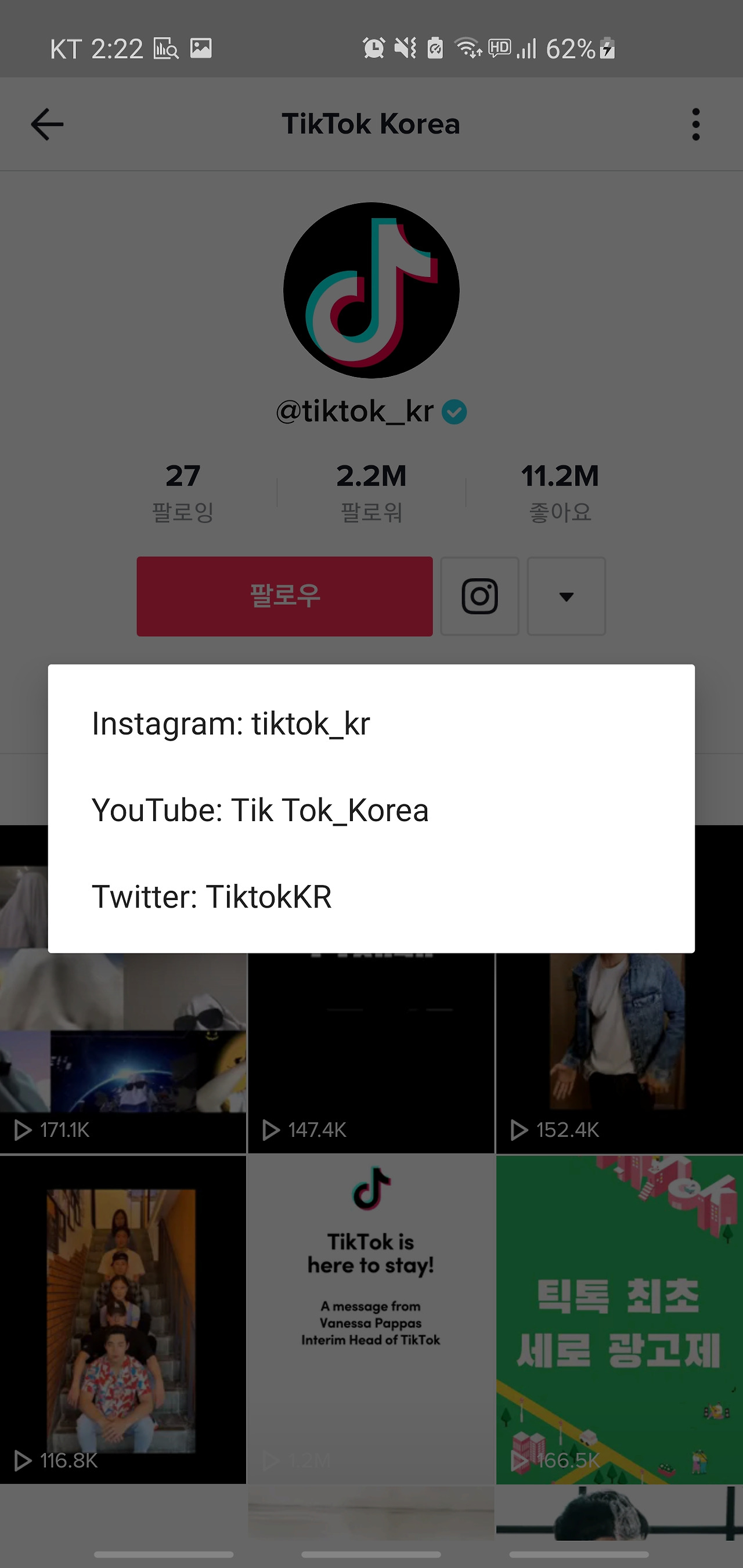The width and height of the screenshot is (743, 1568).
Task: Follow TikTok Korea with the red button
Action: [x=284, y=596]
